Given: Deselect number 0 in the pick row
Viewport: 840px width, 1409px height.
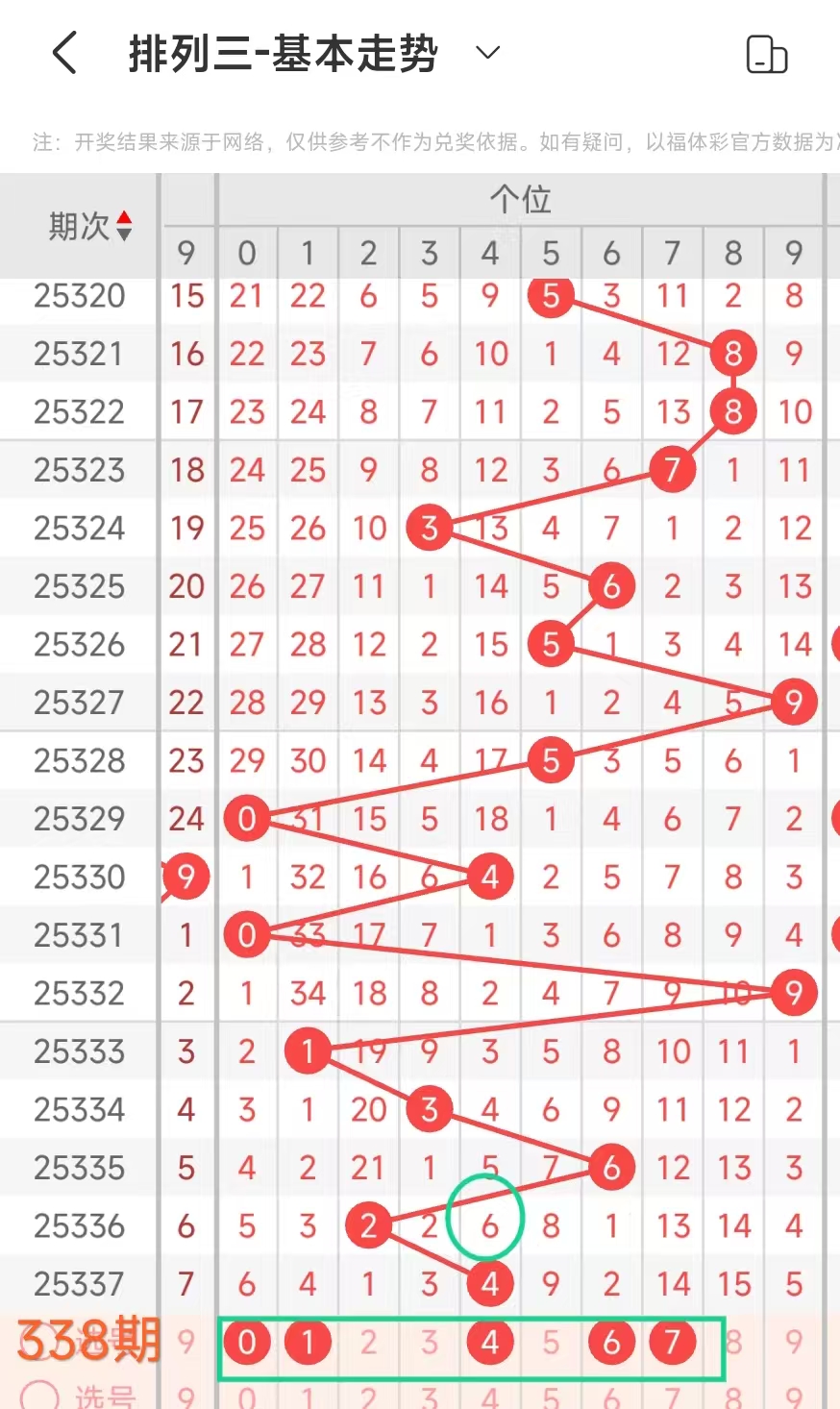Looking at the screenshot, I should [x=247, y=1342].
